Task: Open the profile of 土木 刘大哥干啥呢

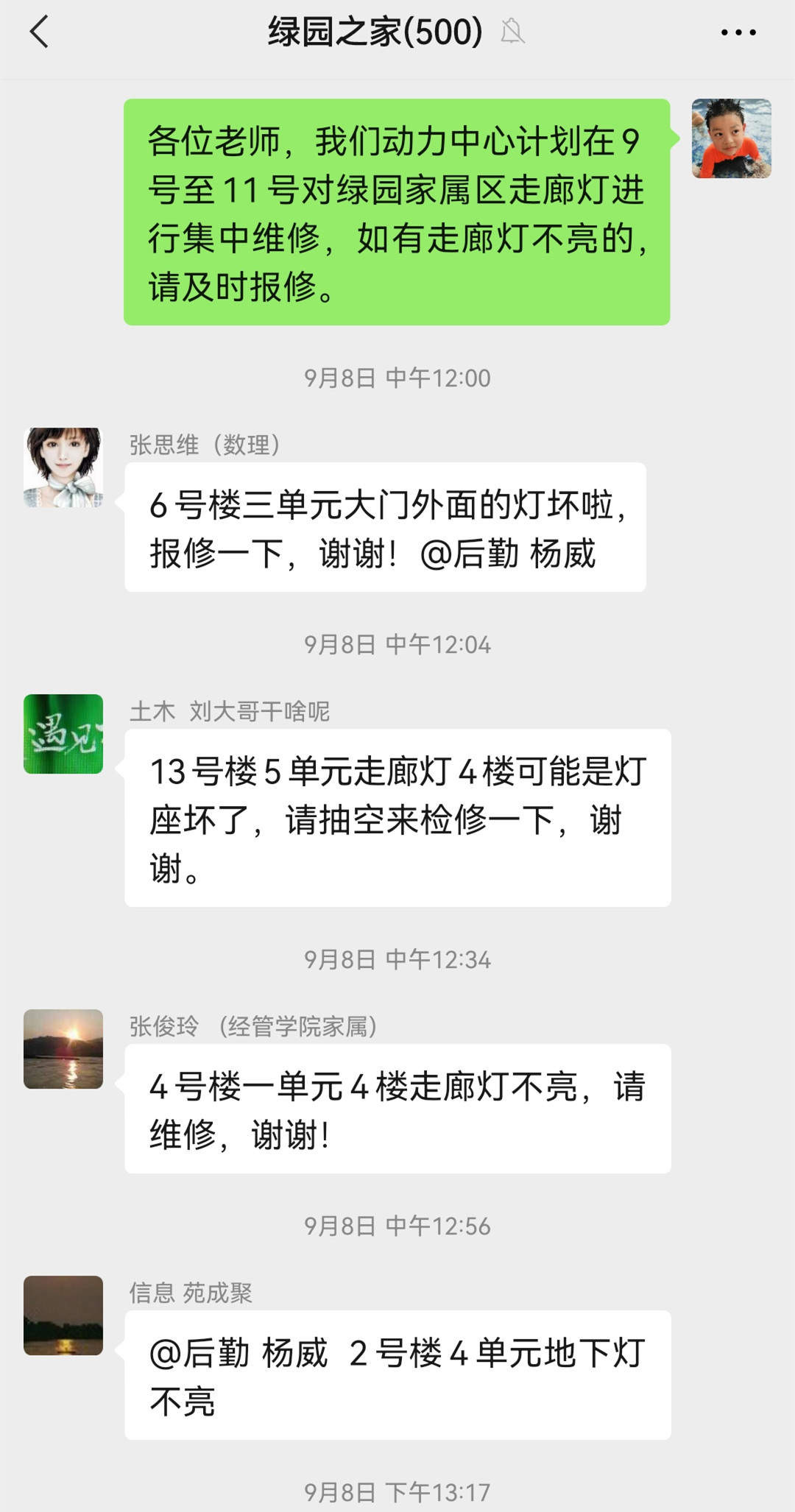Action: click(63, 734)
